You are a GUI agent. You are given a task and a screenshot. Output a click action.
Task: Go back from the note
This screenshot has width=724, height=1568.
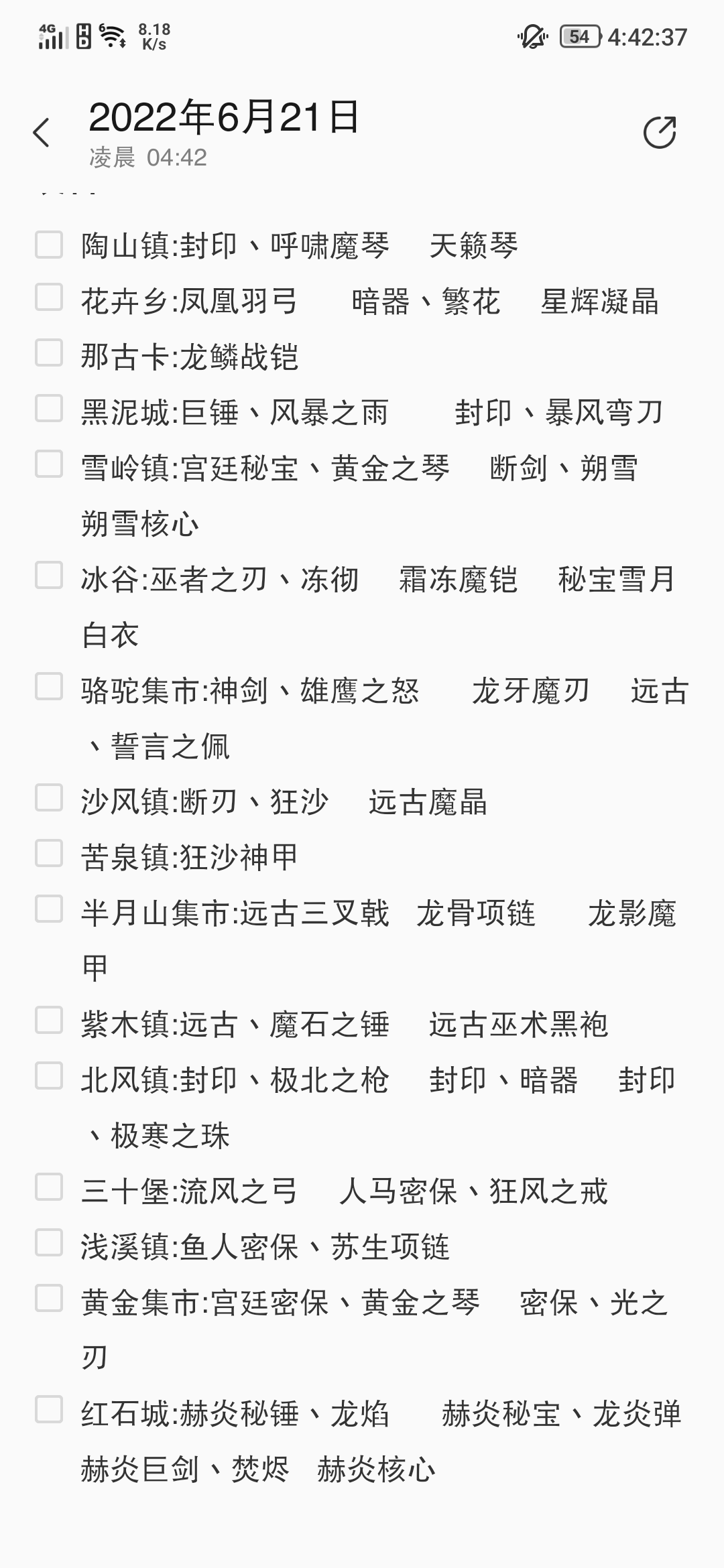pos(42,132)
